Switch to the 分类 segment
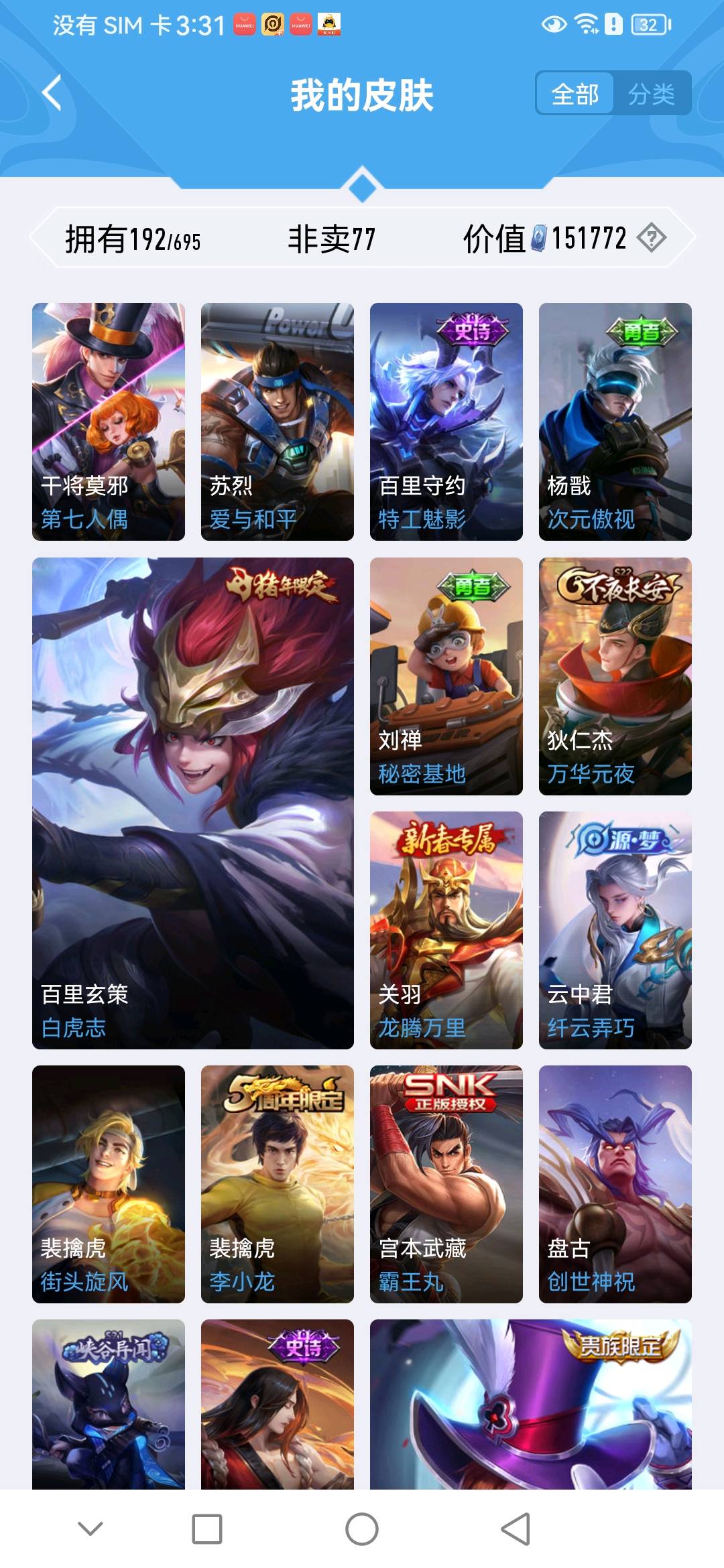The height and width of the screenshot is (1568, 724). 651,94
